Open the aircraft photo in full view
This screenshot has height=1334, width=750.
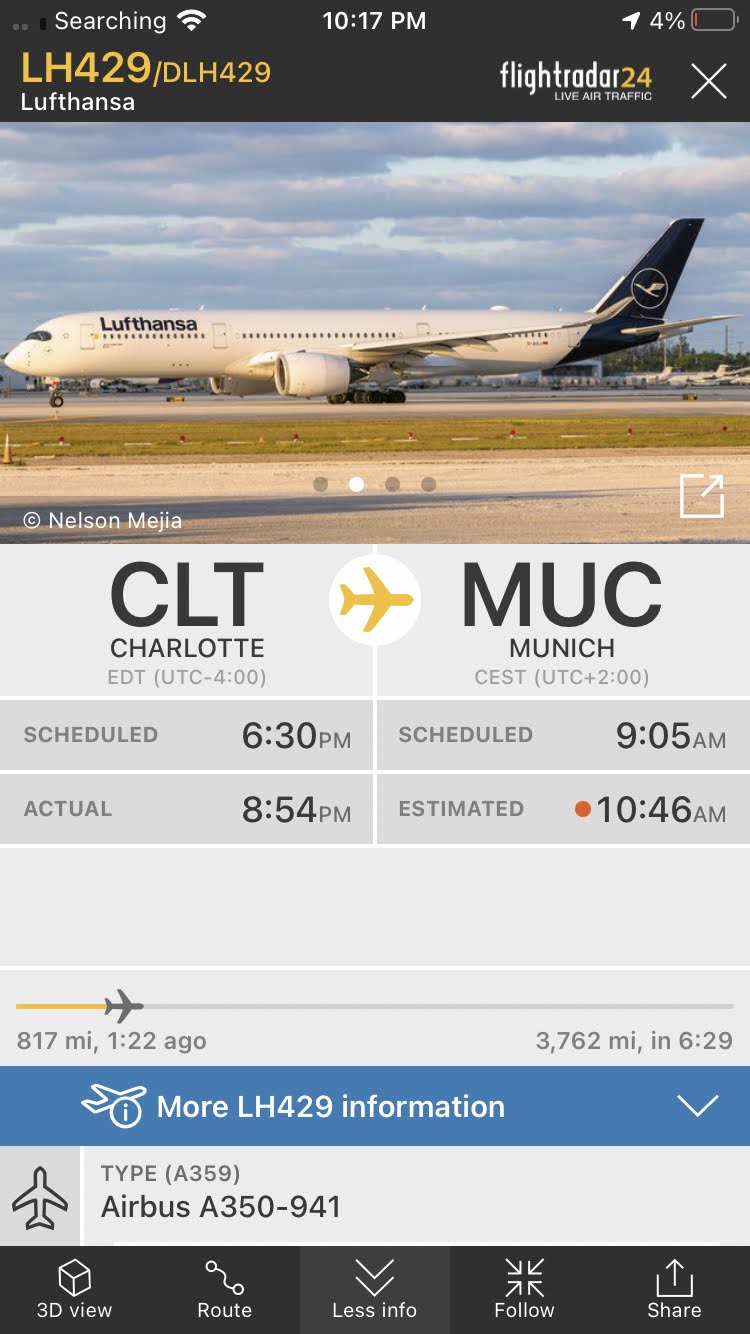(x=702, y=496)
